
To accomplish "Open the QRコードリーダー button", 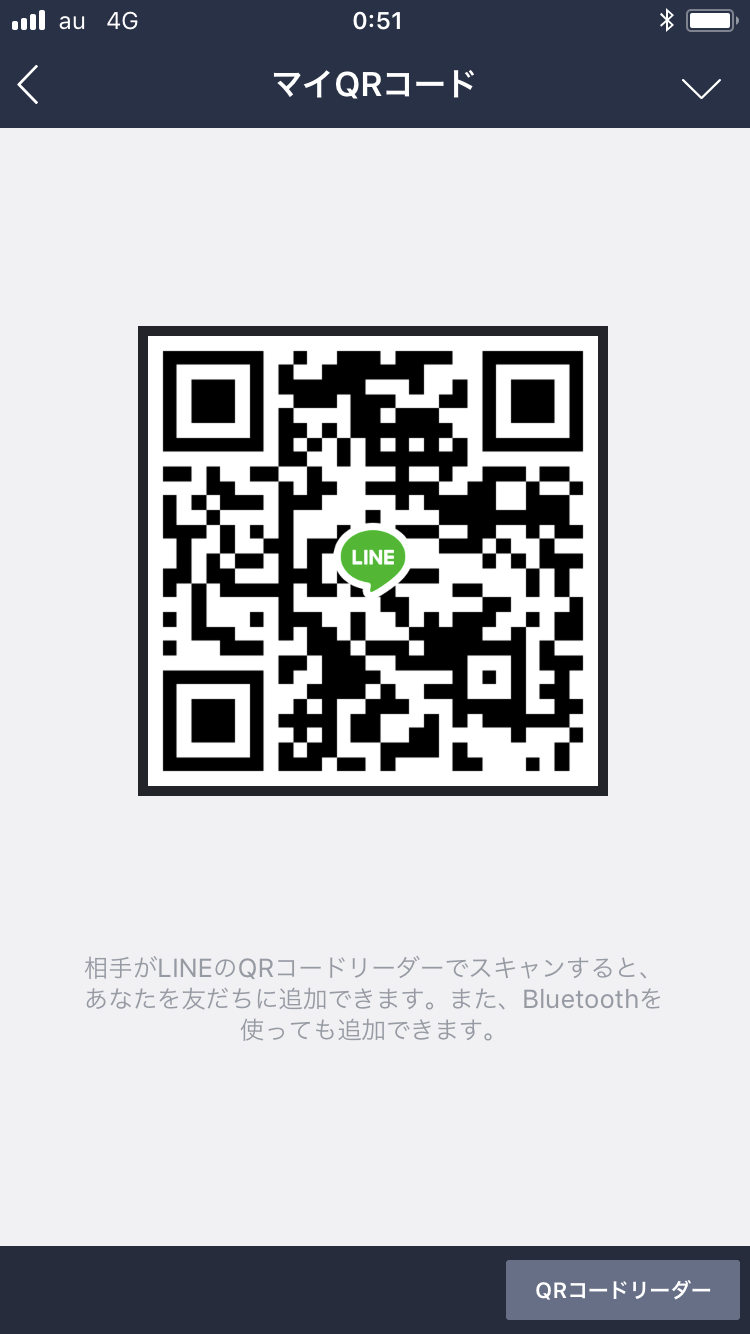I will pos(622,1290).
